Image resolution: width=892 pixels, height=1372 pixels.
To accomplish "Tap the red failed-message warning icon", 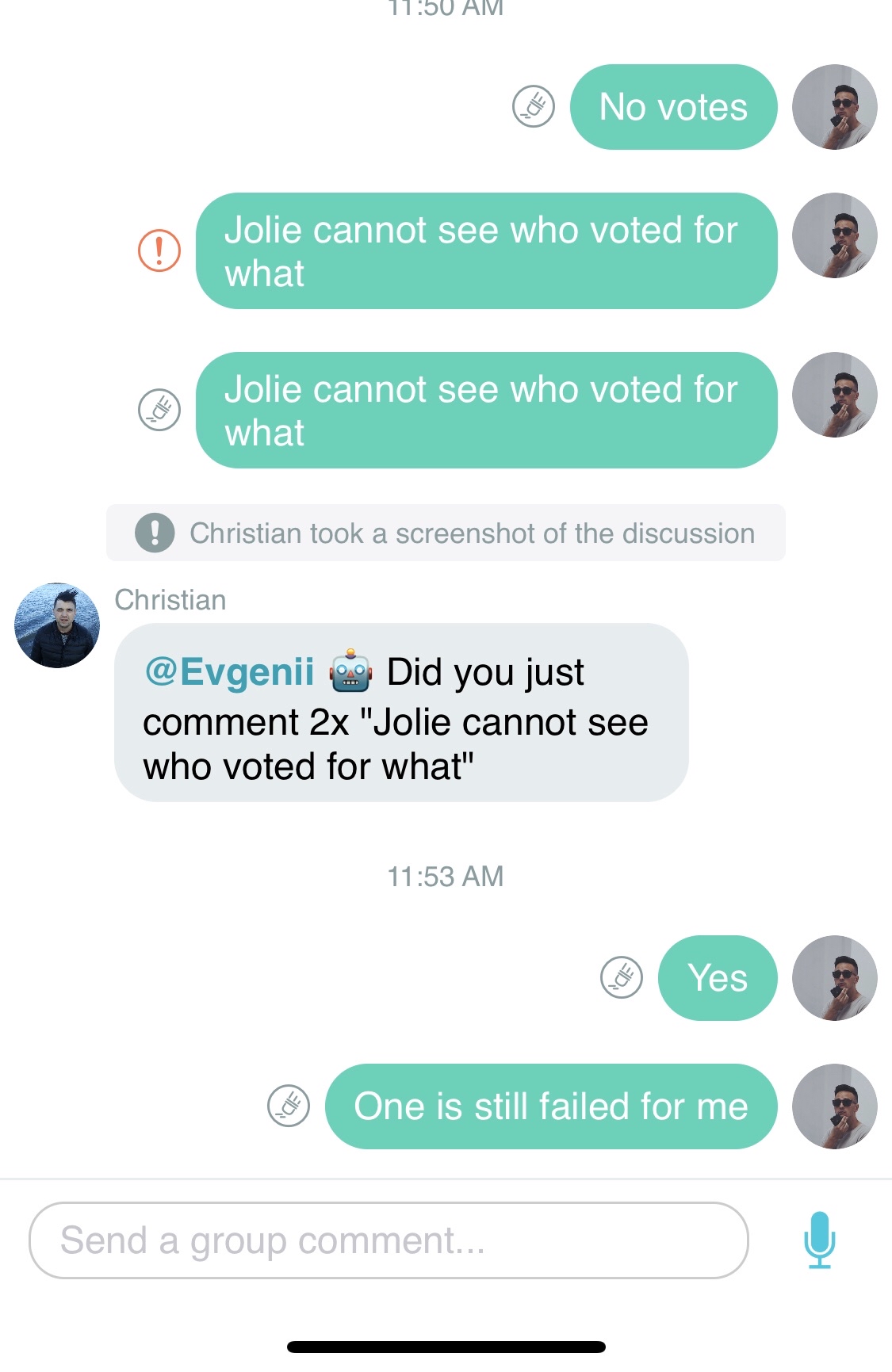I will pyautogui.click(x=159, y=250).
